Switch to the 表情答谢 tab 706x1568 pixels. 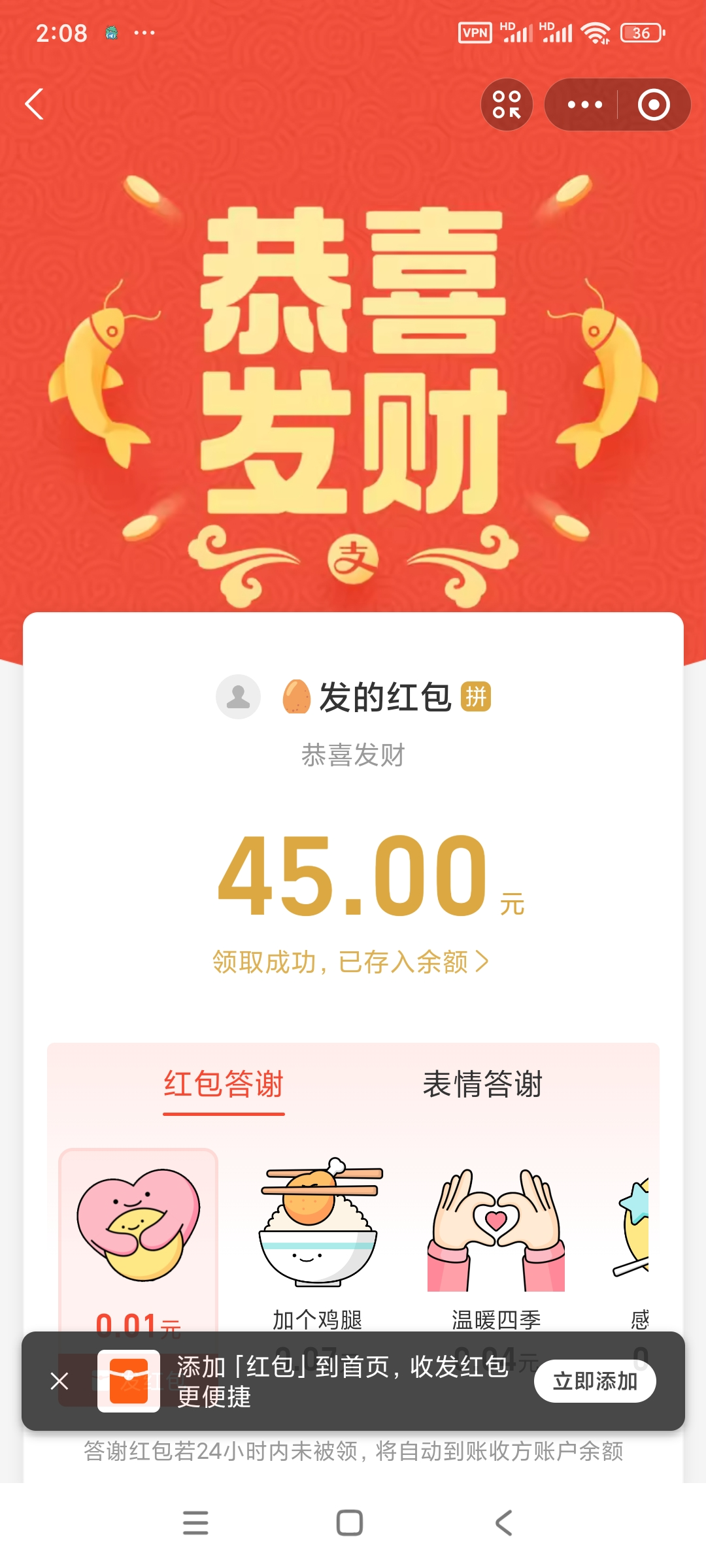tap(482, 1085)
